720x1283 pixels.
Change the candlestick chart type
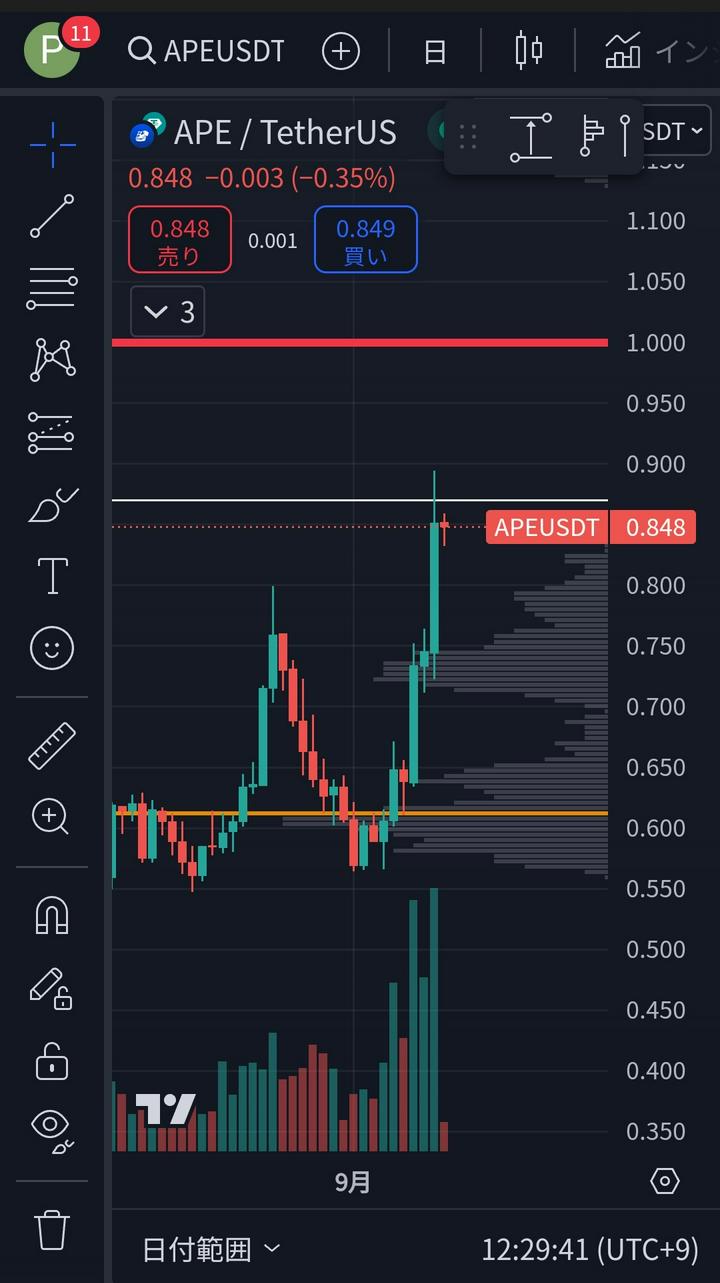pyautogui.click(x=528, y=50)
